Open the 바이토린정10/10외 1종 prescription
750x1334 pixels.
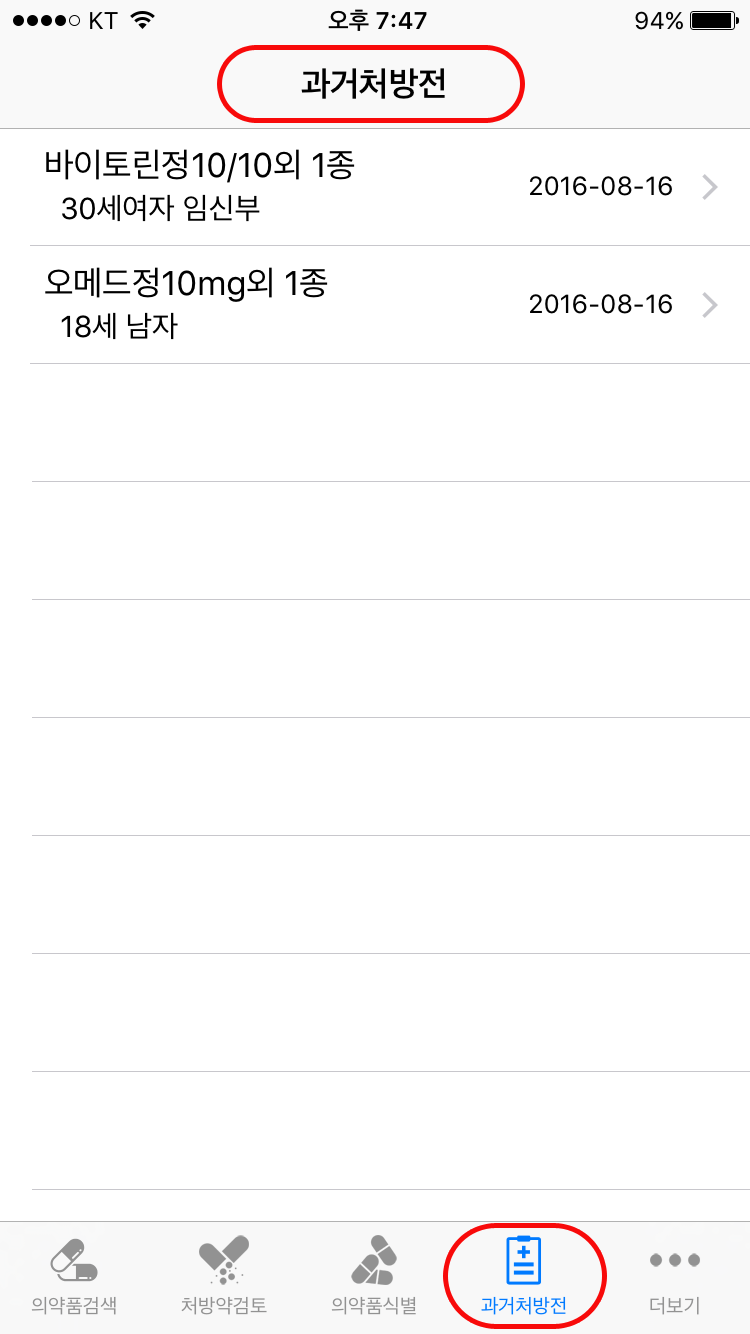pyautogui.click(x=375, y=187)
